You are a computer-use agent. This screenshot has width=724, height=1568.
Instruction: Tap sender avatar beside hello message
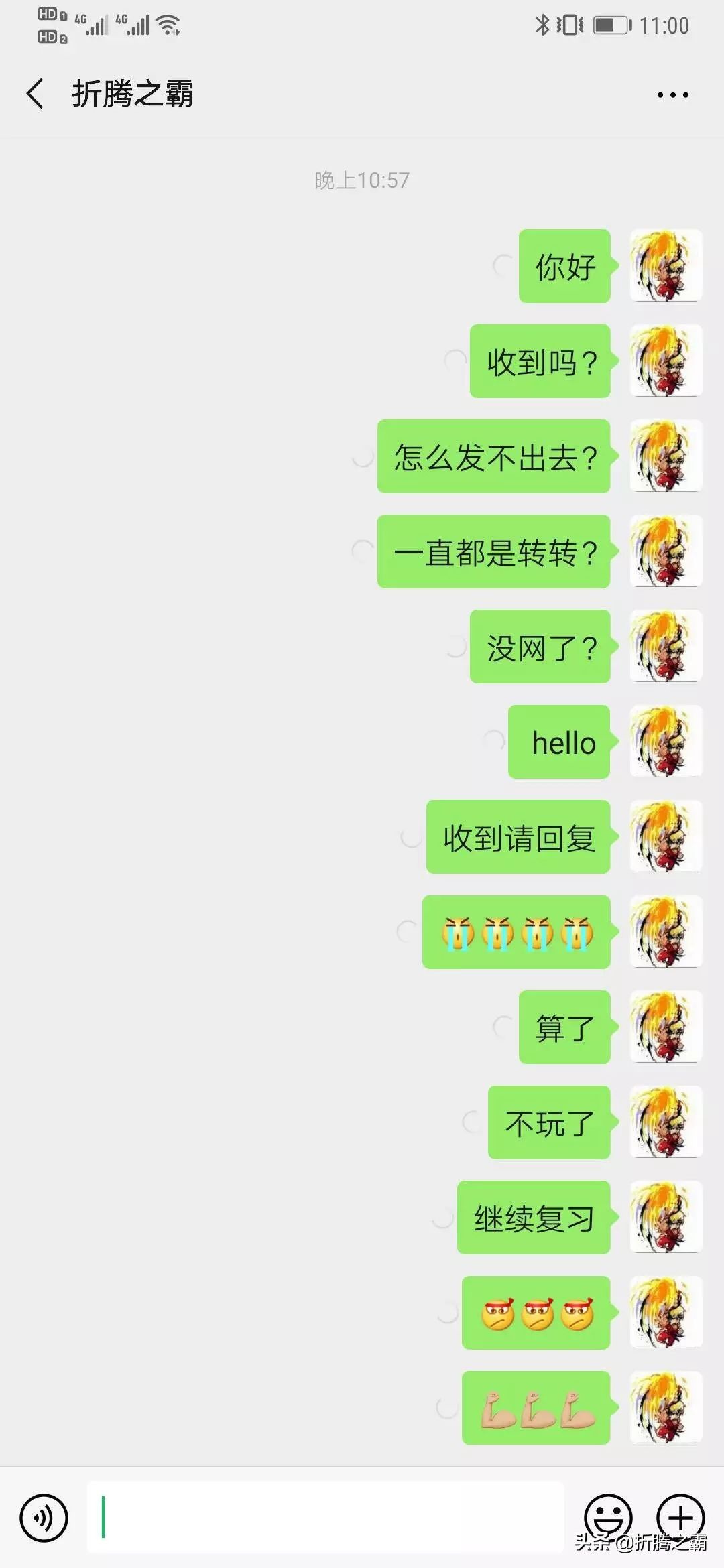click(x=666, y=742)
